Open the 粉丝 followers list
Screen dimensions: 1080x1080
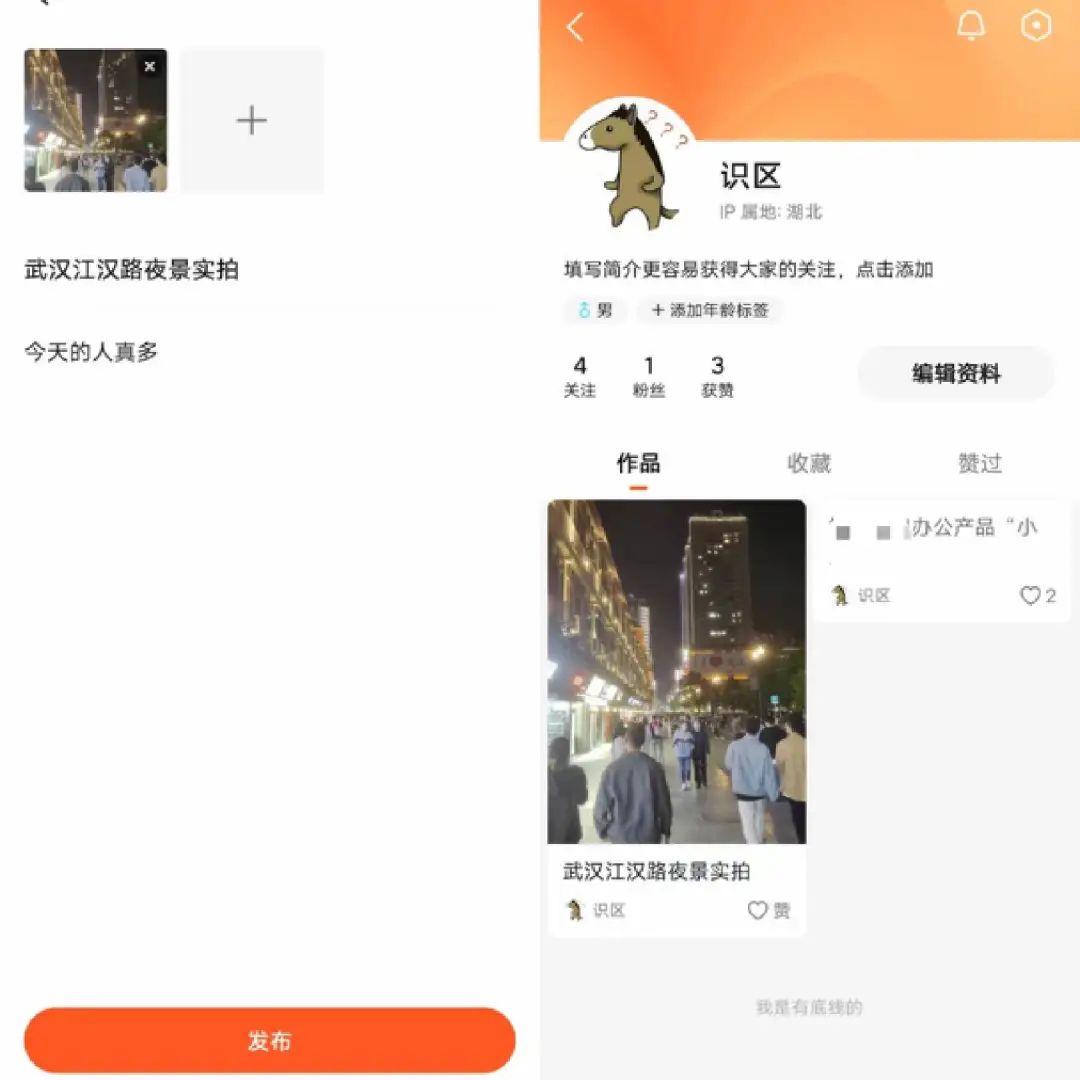(649, 377)
